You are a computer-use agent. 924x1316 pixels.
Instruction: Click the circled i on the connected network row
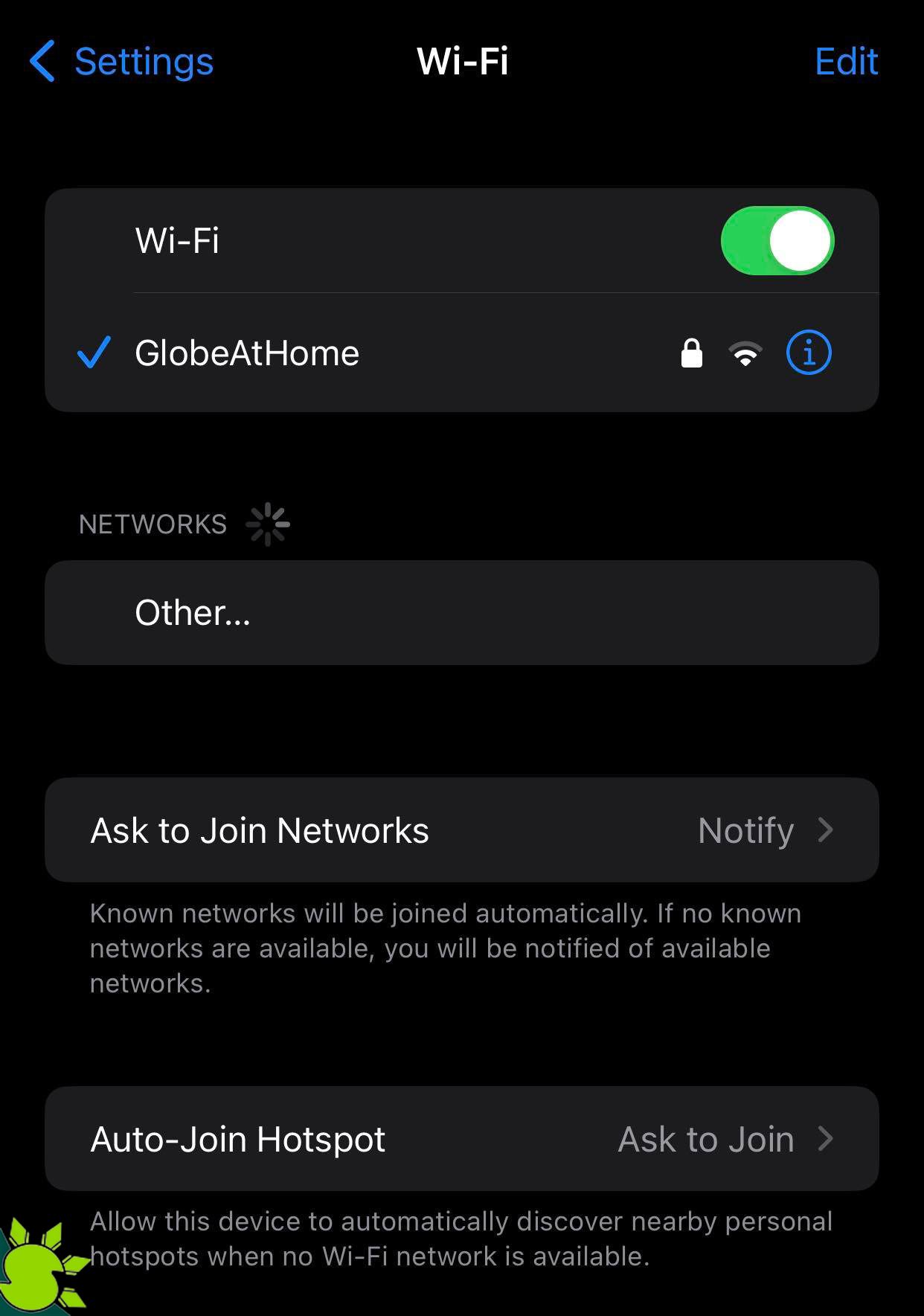[x=808, y=353]
